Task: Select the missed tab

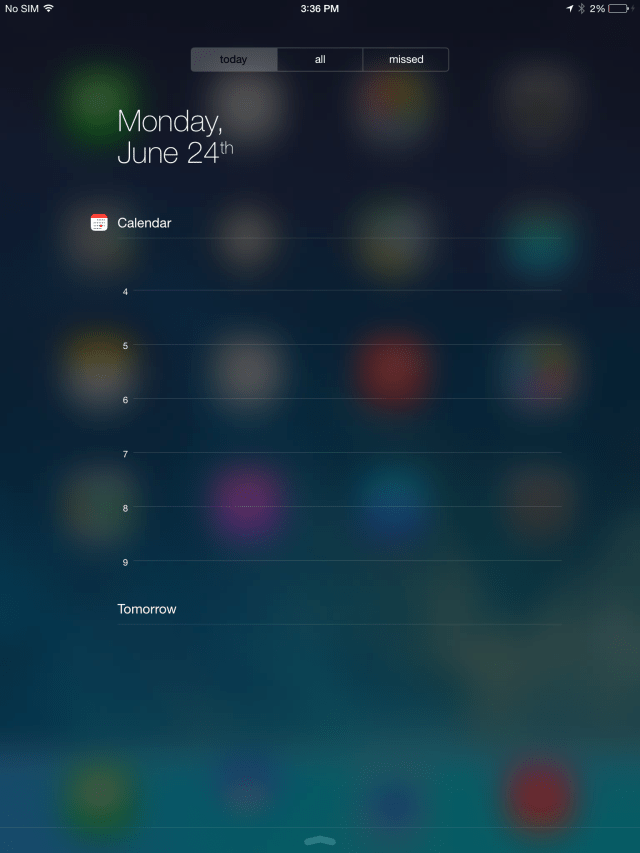Action: [406, 60]
